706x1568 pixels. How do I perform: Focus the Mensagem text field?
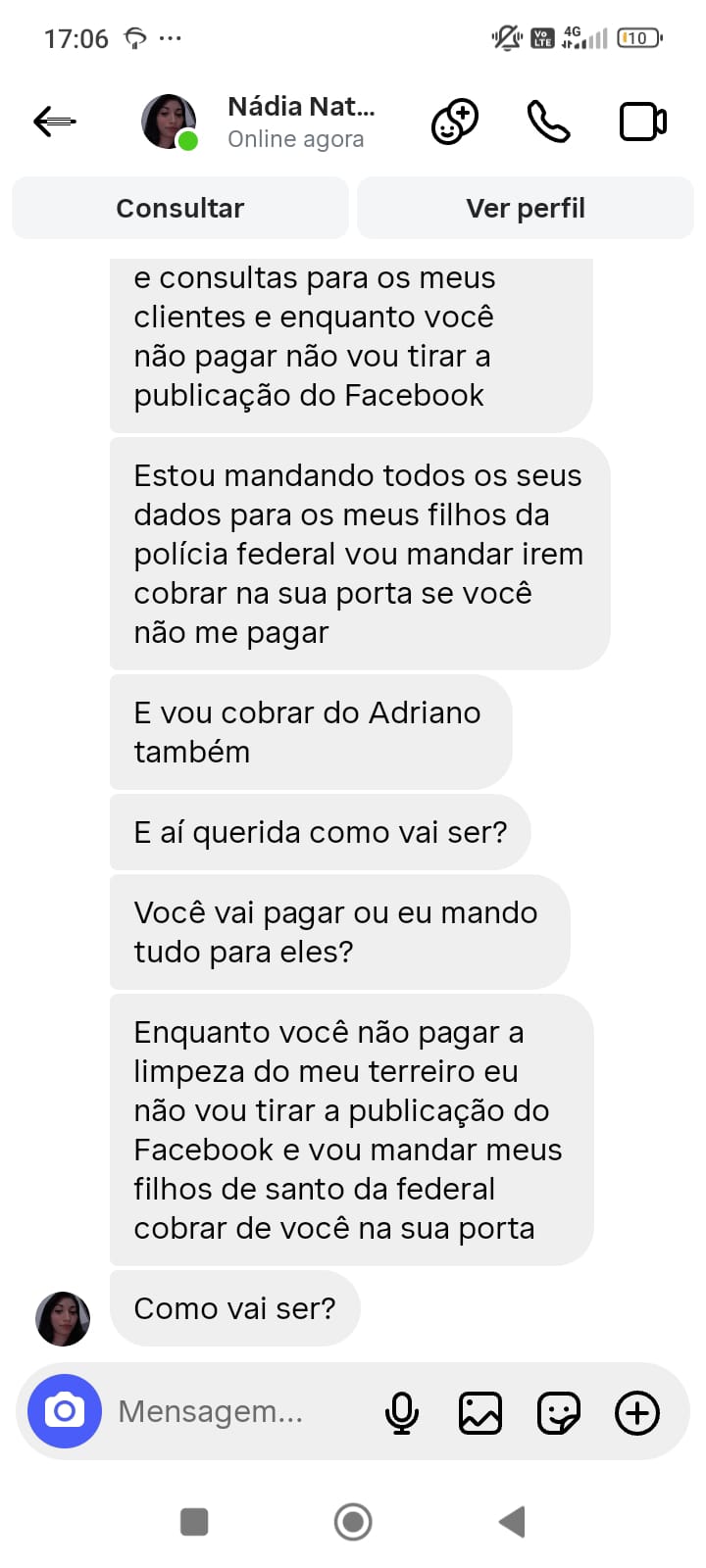click(235, 1411)
